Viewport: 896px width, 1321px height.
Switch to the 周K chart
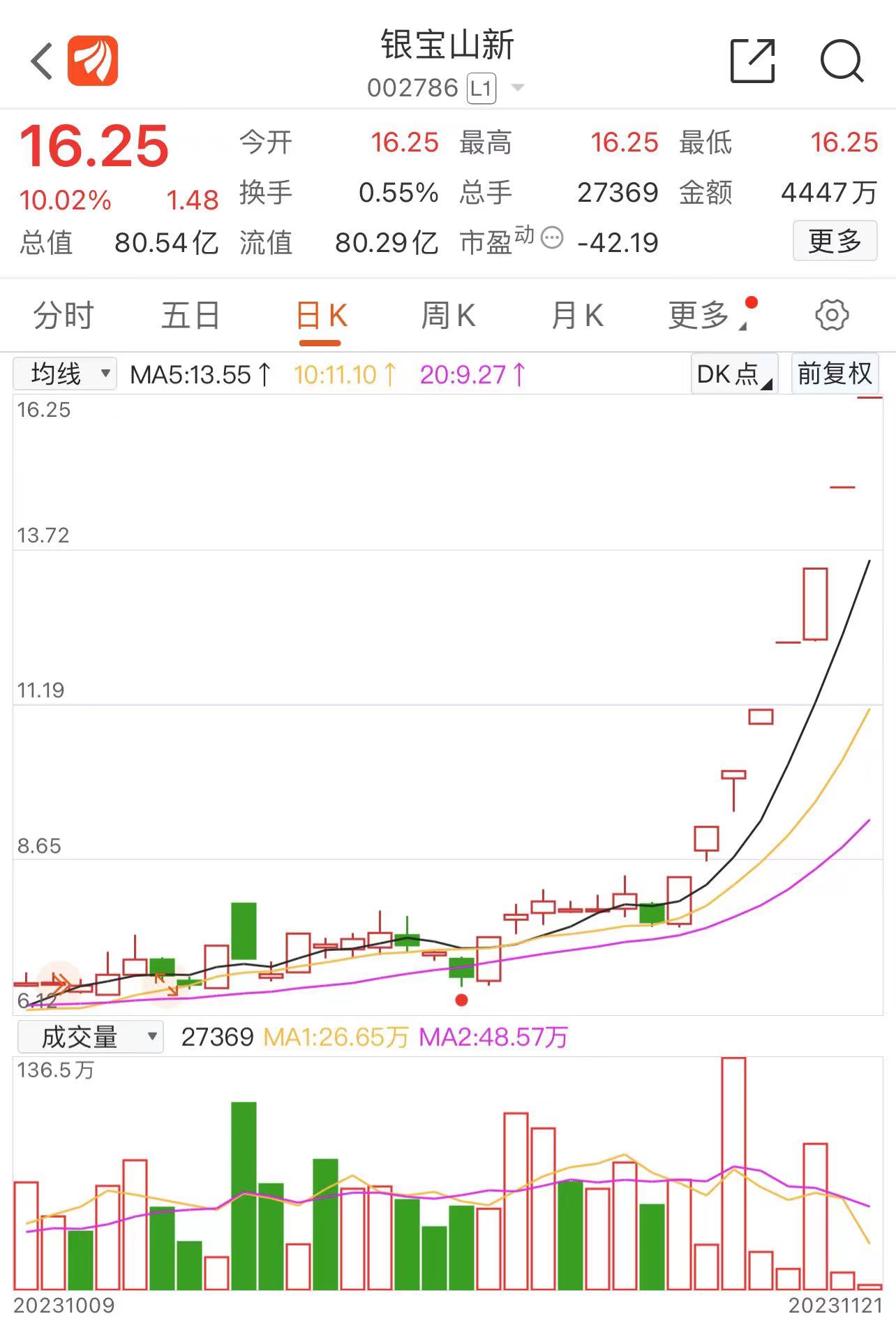tap(448, 316)
